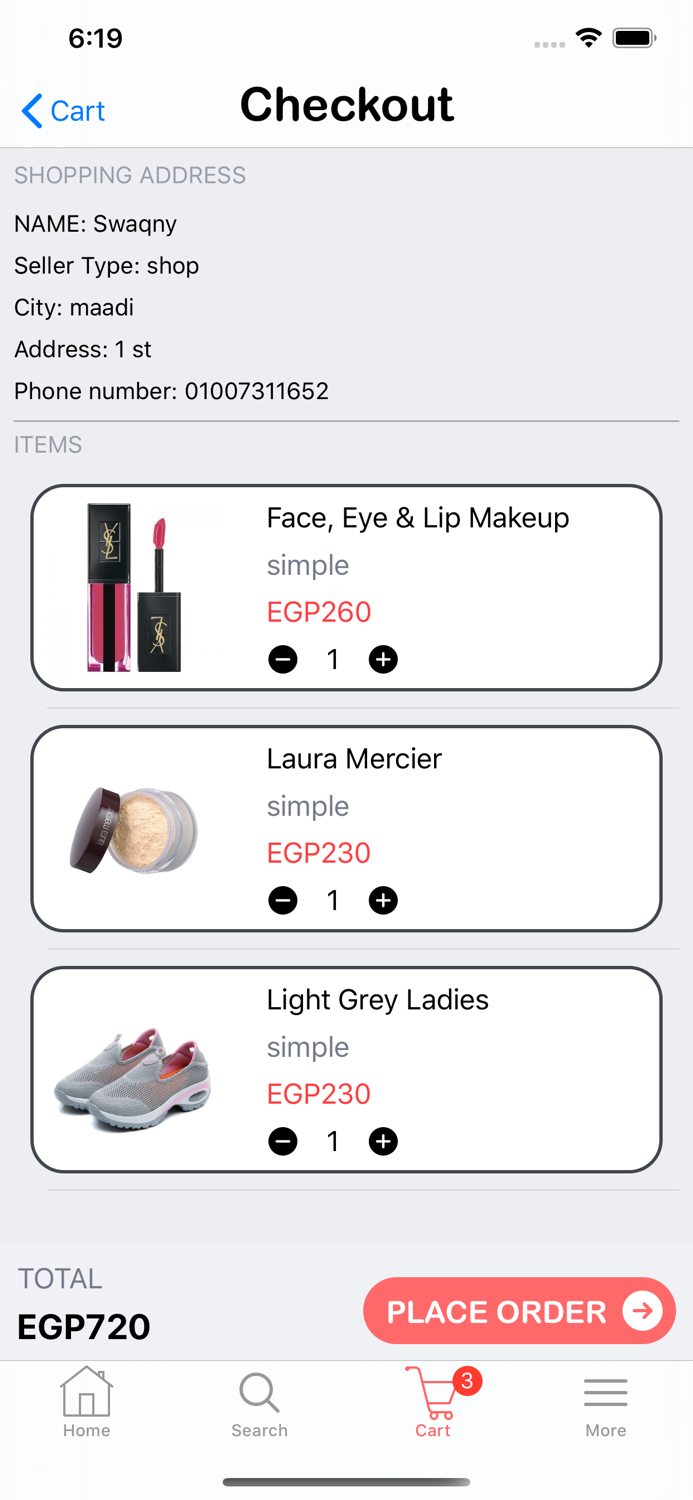Increase quantity of Laura Mercier
Image resolution: width=693 pixels, height=1500 pixels.
pyautogui.click(x=383, y=901)
